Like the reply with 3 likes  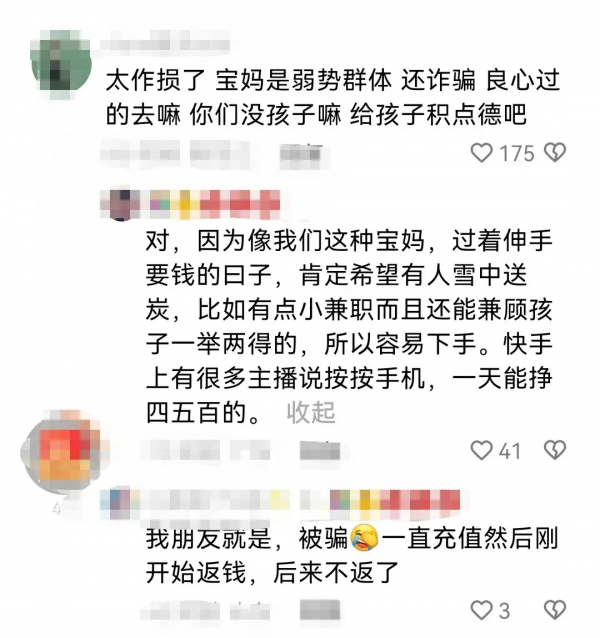click(x=482, y=609)
